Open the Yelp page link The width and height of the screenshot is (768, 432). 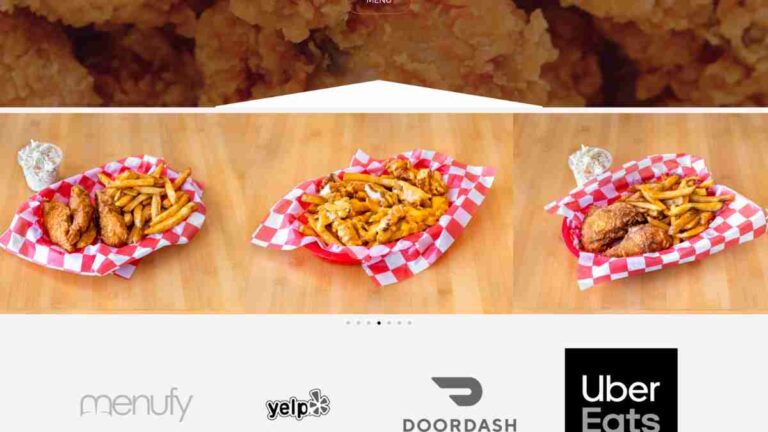point(298,405)
